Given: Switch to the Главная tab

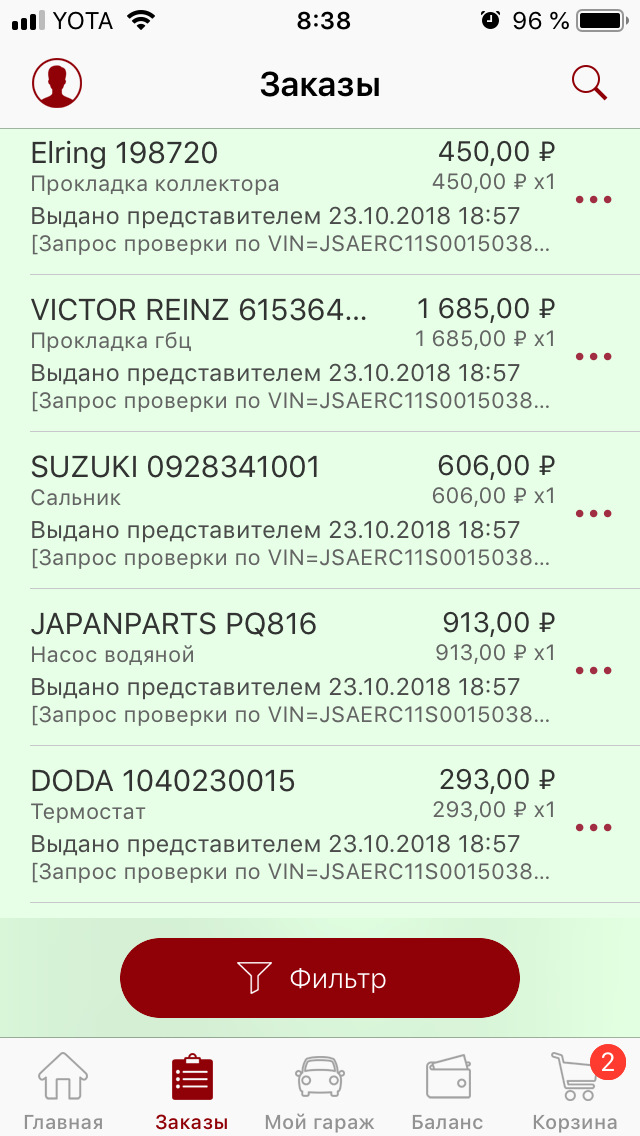Looking at the screenshot, I should [63, 1090].
